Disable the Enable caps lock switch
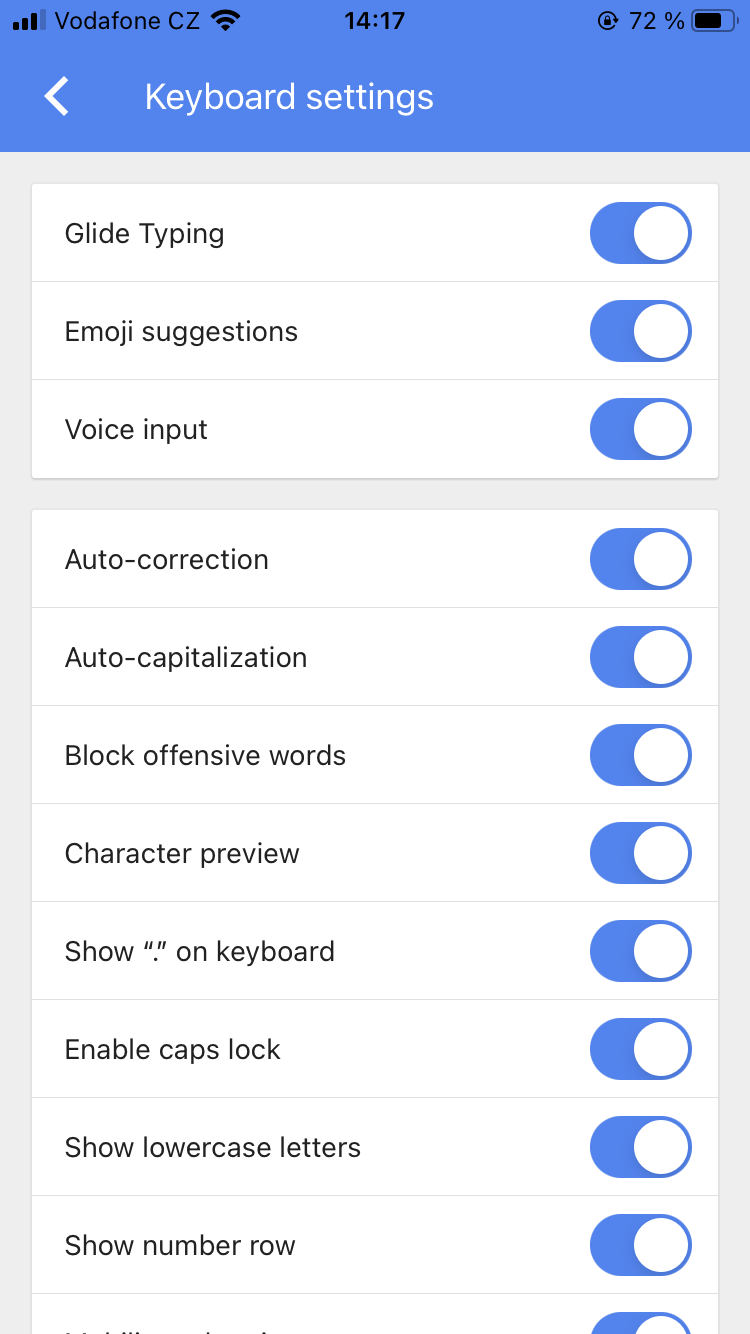The image size is (750, 1334). coord(640,1049)
